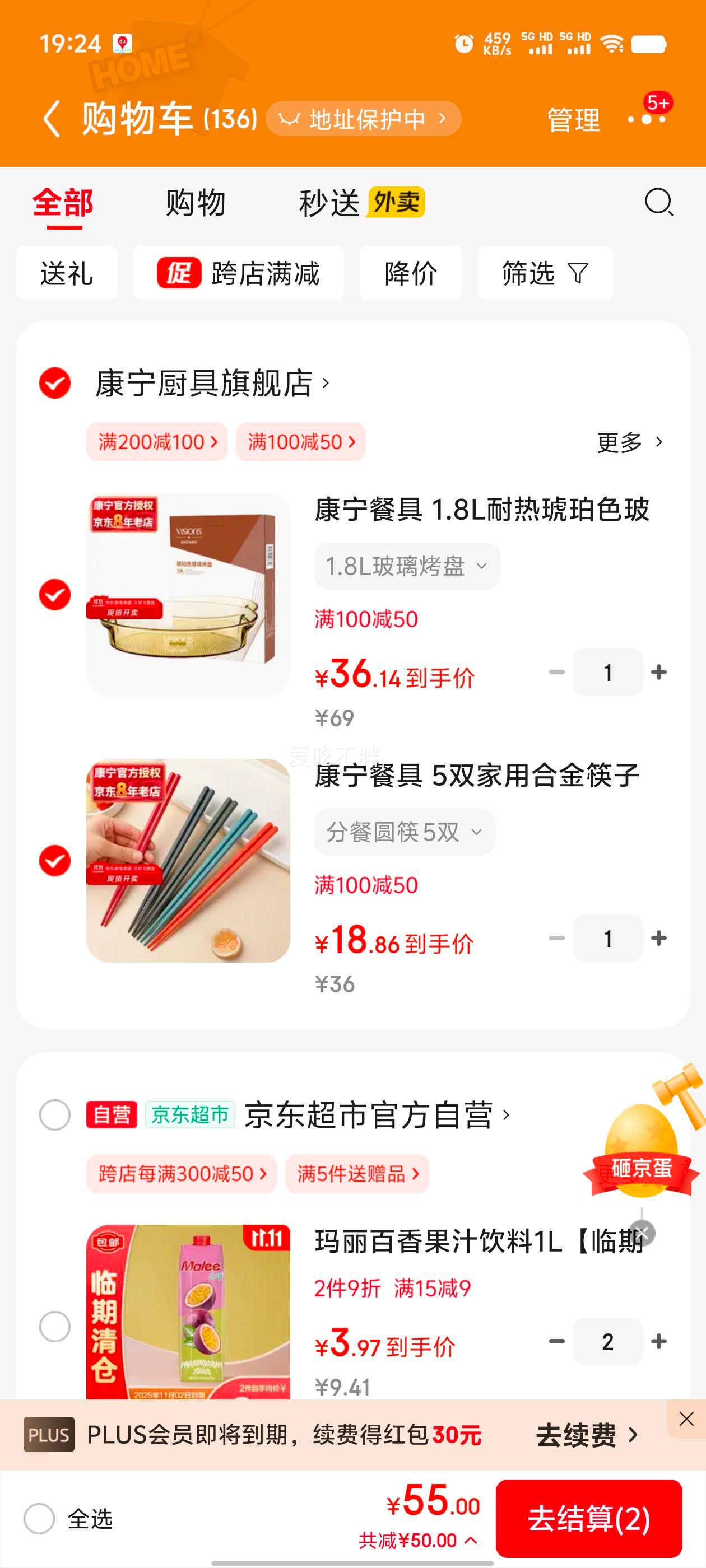Open the cart search icon

658,203
